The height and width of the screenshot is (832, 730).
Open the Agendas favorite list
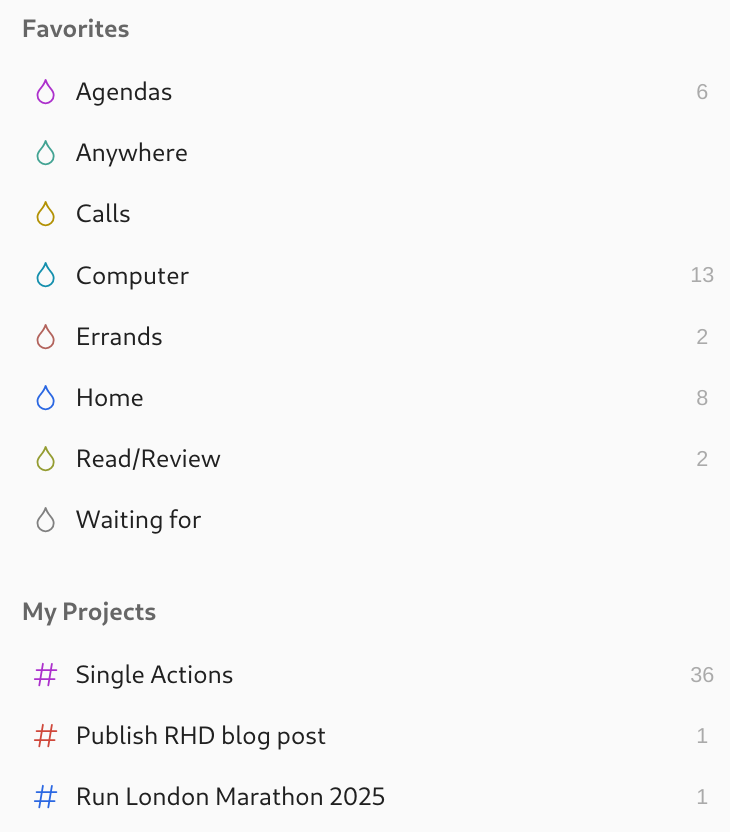(124, 91)
